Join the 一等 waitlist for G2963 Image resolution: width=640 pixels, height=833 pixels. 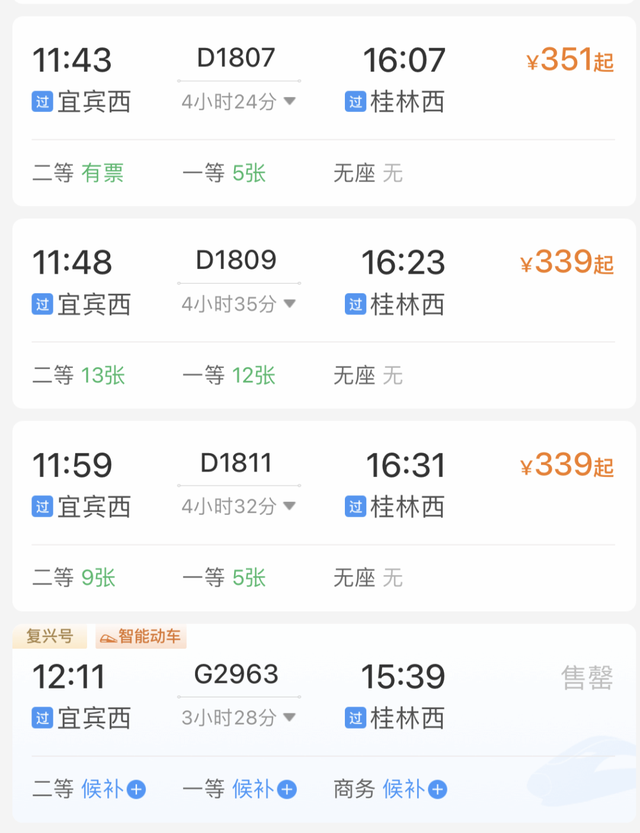(x=264, y=789)
